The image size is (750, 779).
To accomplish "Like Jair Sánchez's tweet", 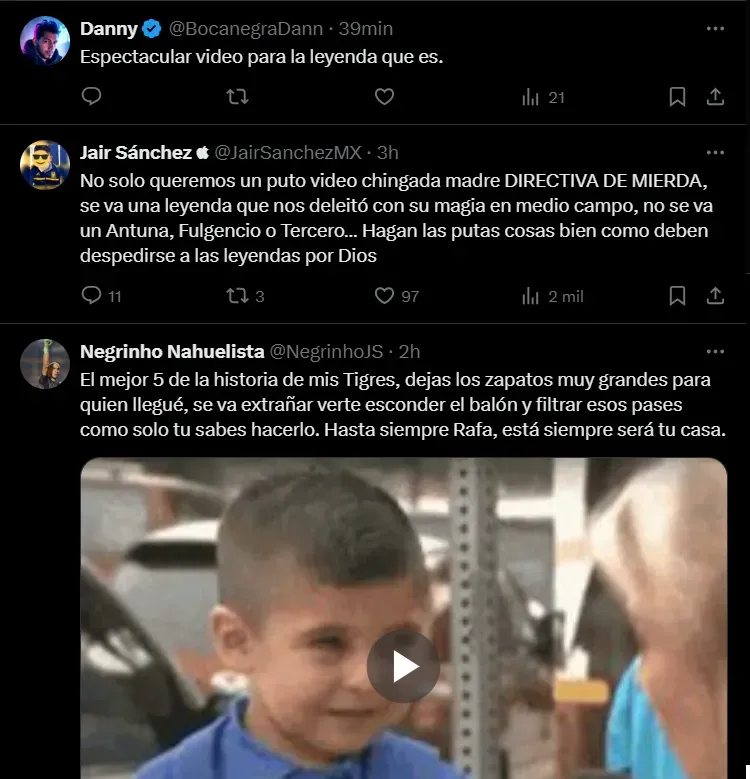I will (x=384, y=296).
